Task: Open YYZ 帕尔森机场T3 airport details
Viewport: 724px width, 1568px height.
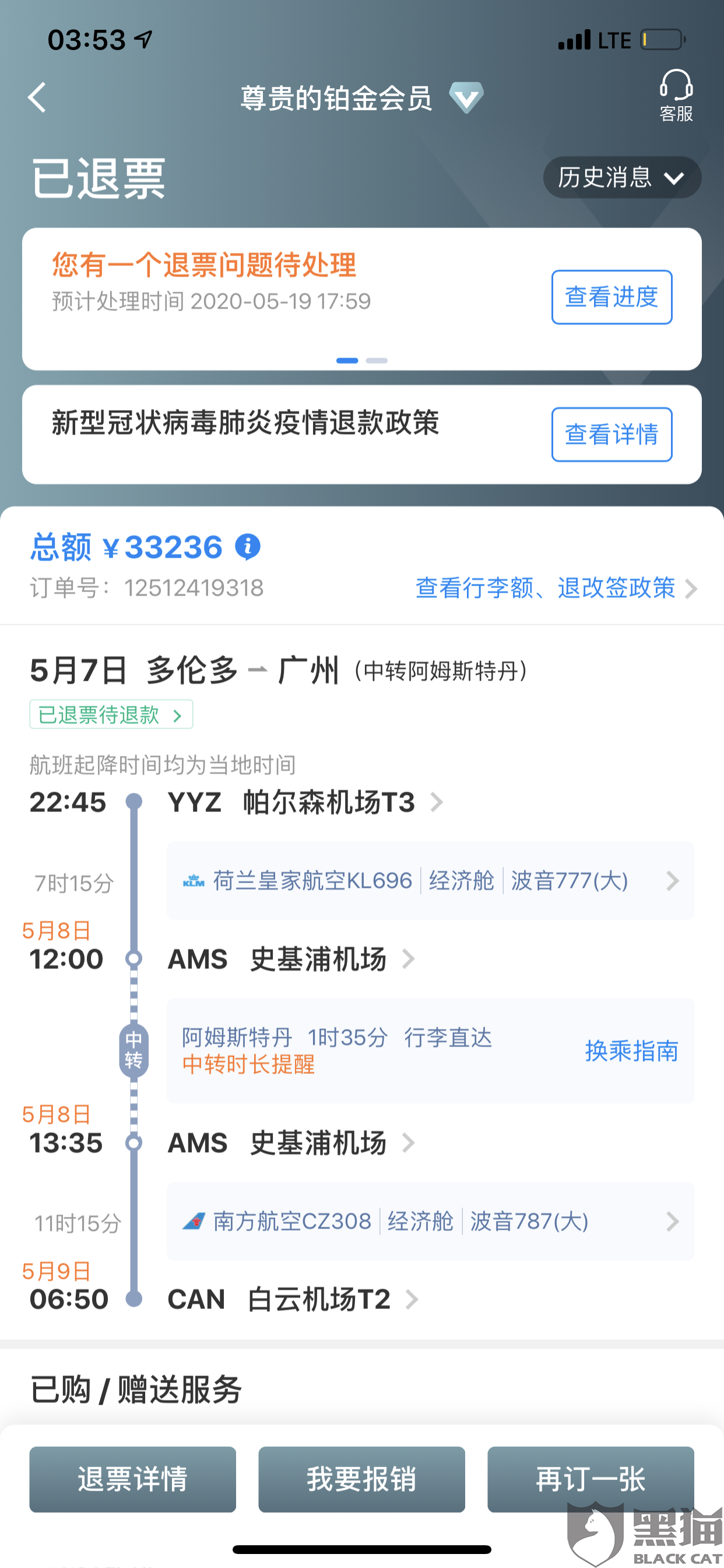Action: 305,802
